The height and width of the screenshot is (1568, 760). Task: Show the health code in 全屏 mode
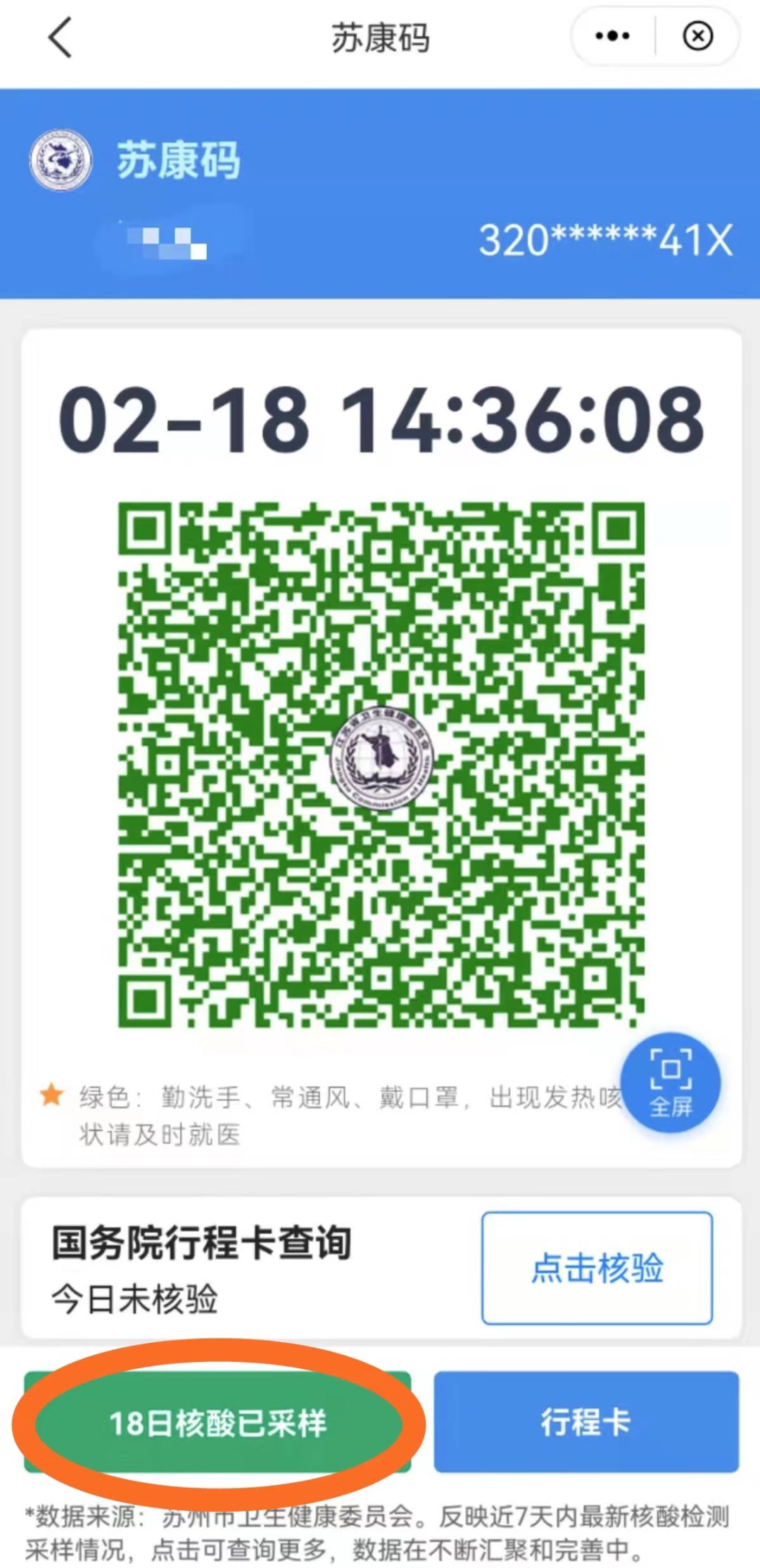click(x=671, y=1083)
